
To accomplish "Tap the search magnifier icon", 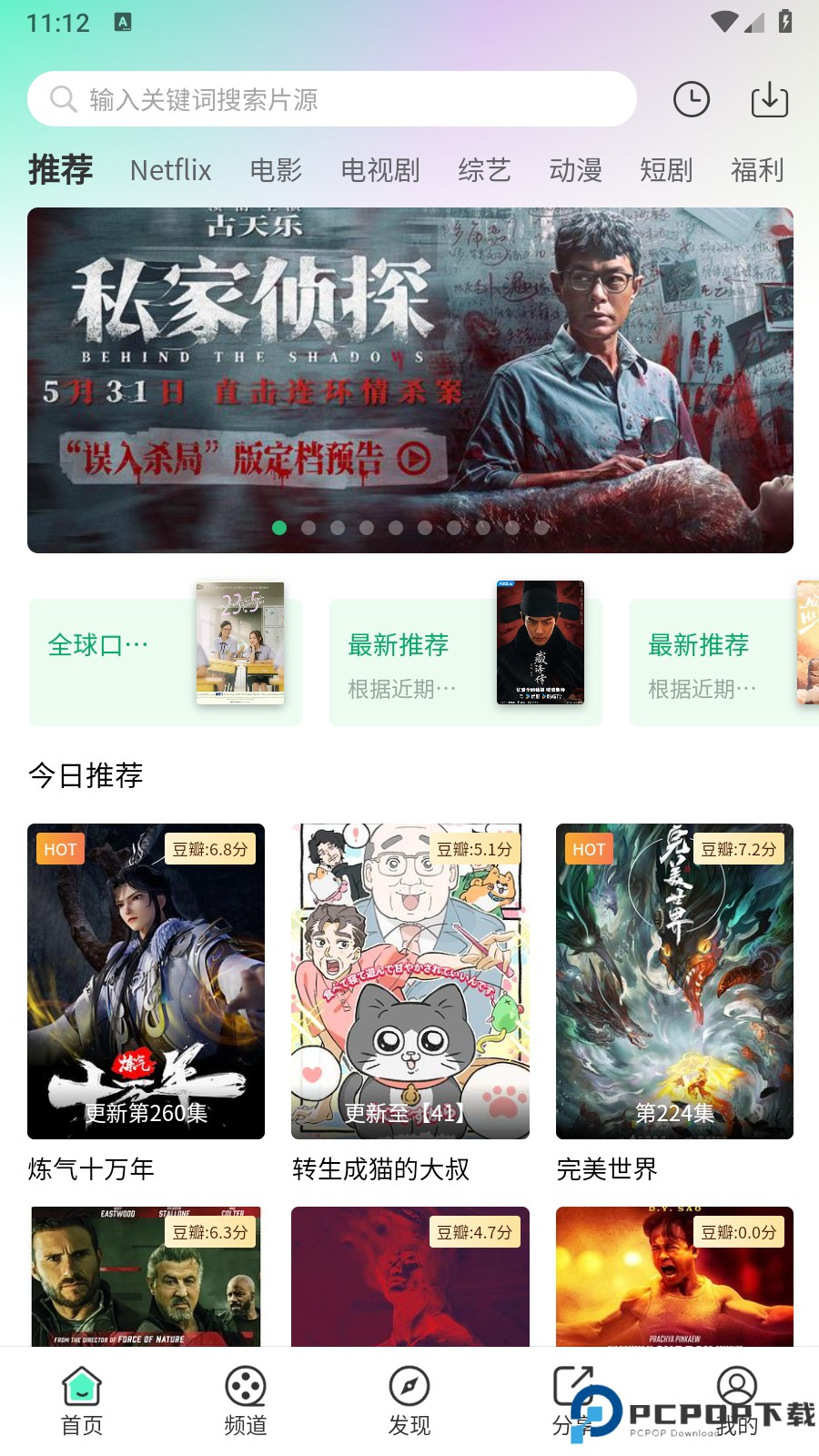I will point(61,98).
